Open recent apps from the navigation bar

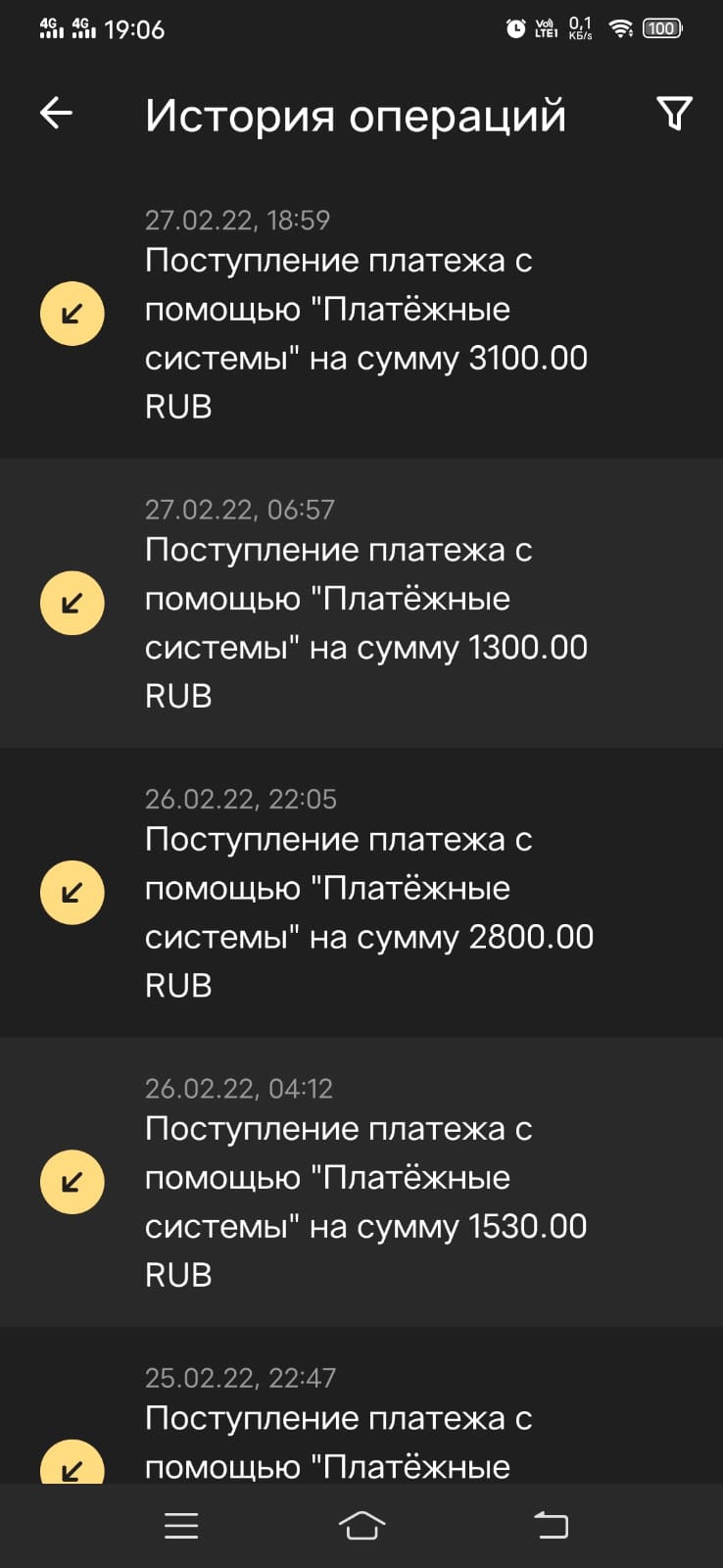(x=181, y=1525)
